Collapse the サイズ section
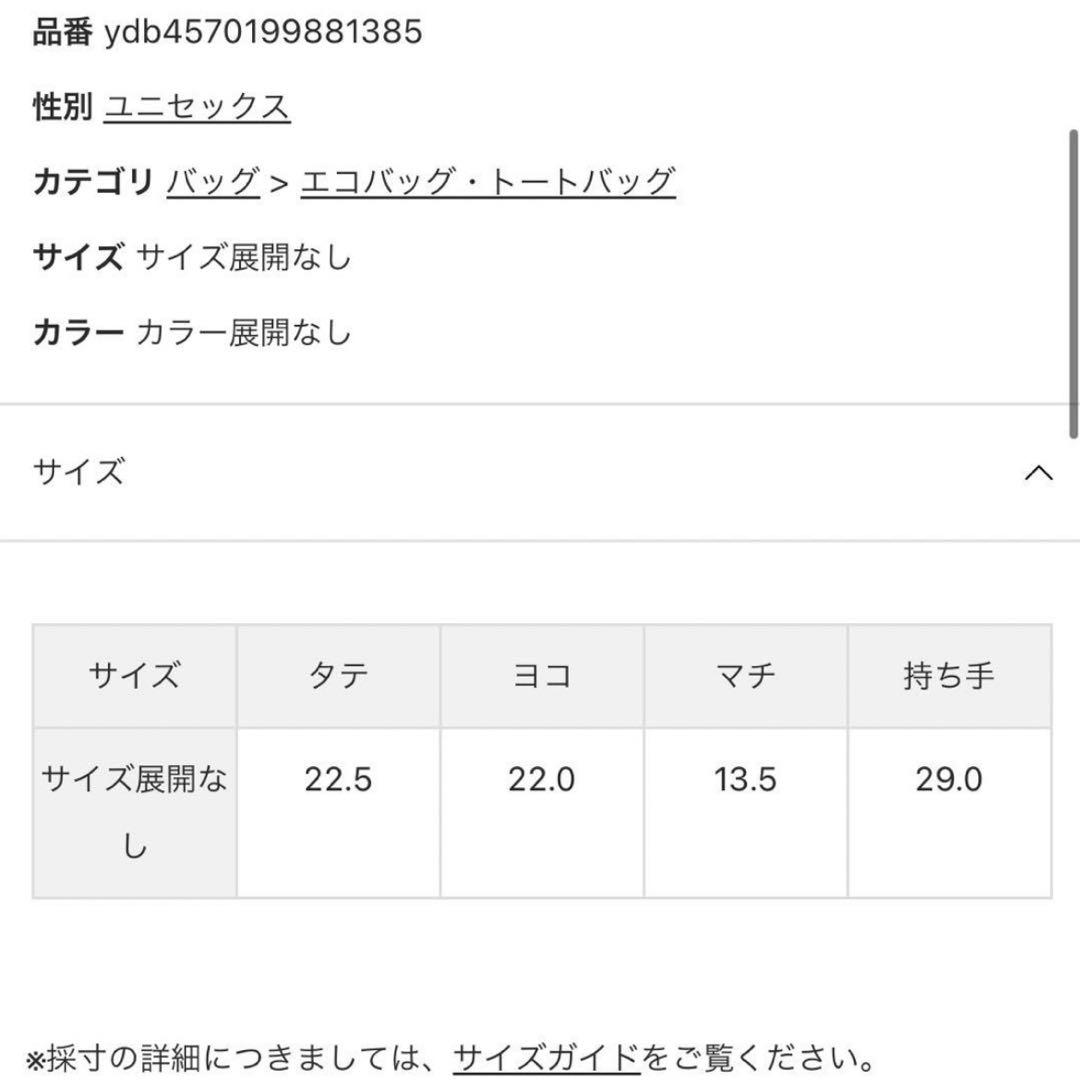The image size is (1080, 1080). click(1039, 473)
